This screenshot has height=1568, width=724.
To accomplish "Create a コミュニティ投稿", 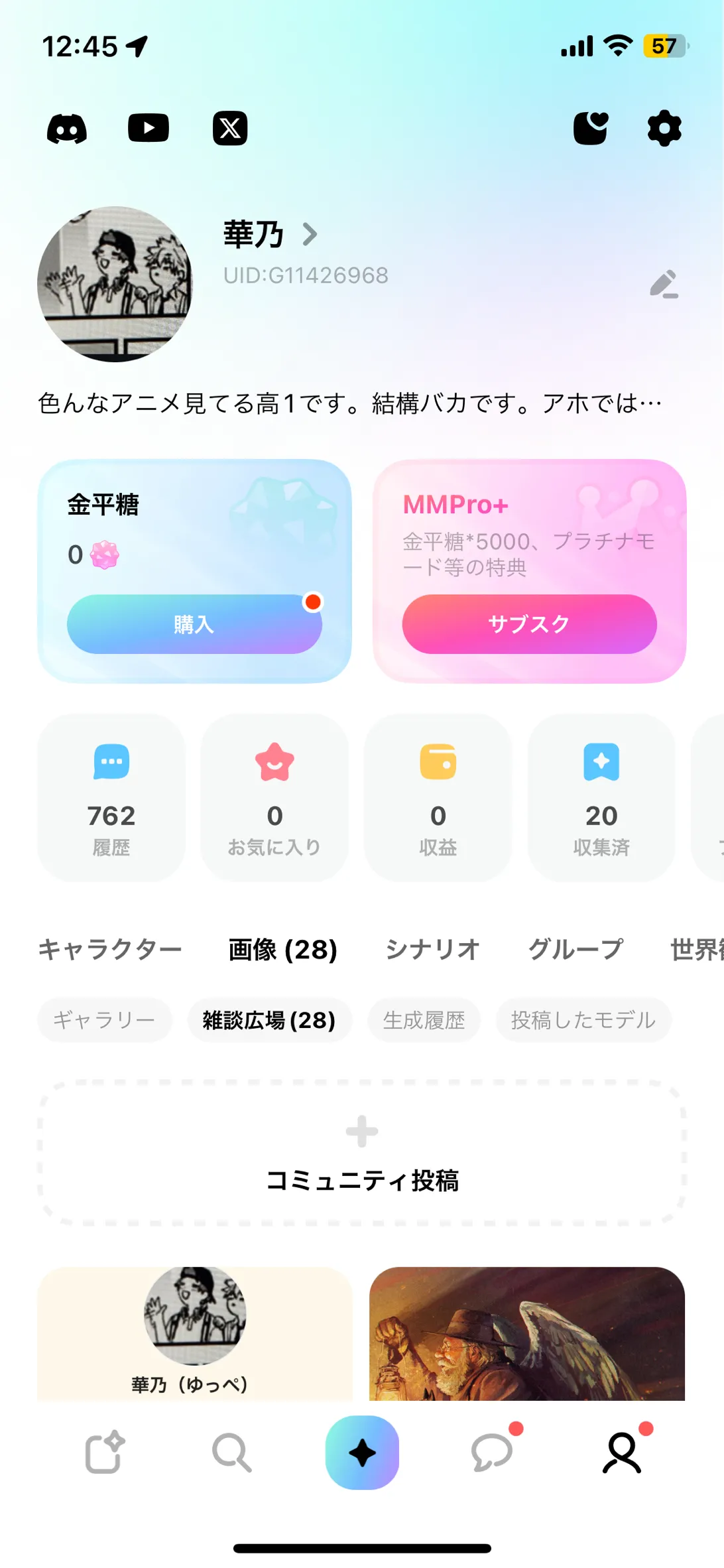I will (361, 1153).
